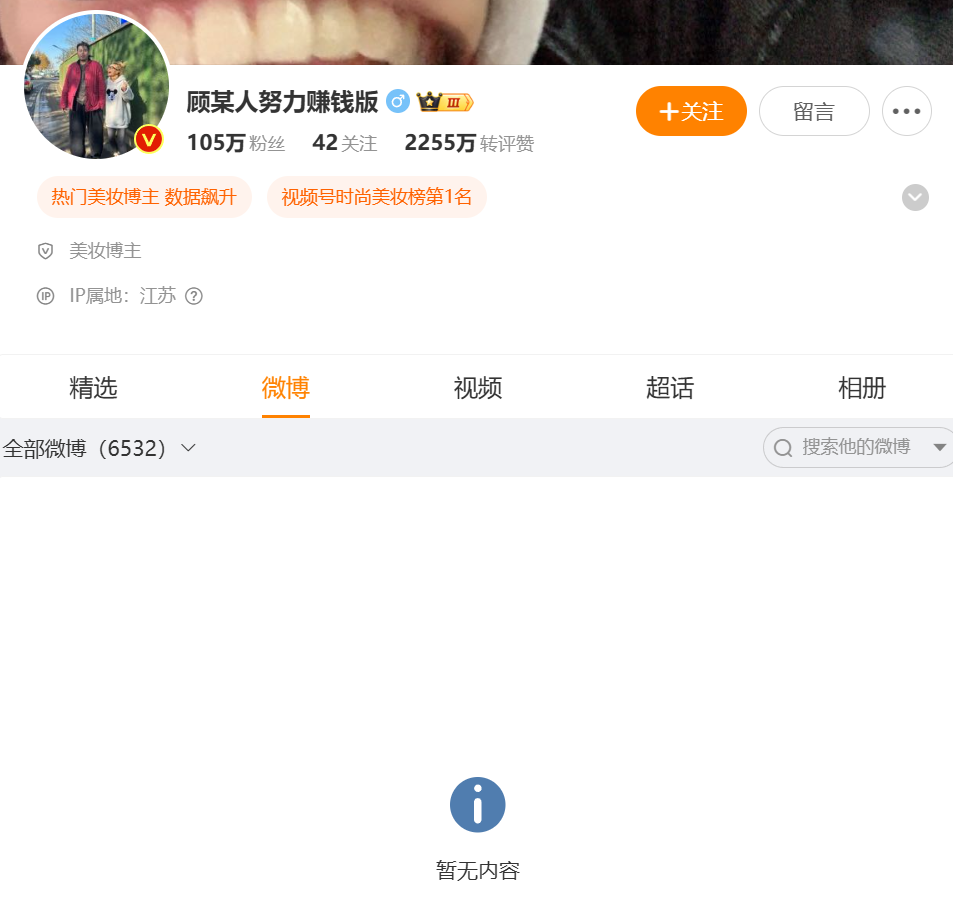This screenshot has height=917, width=953.
Task: Open the 相册 tab
Action: click(x=861, y=388)
